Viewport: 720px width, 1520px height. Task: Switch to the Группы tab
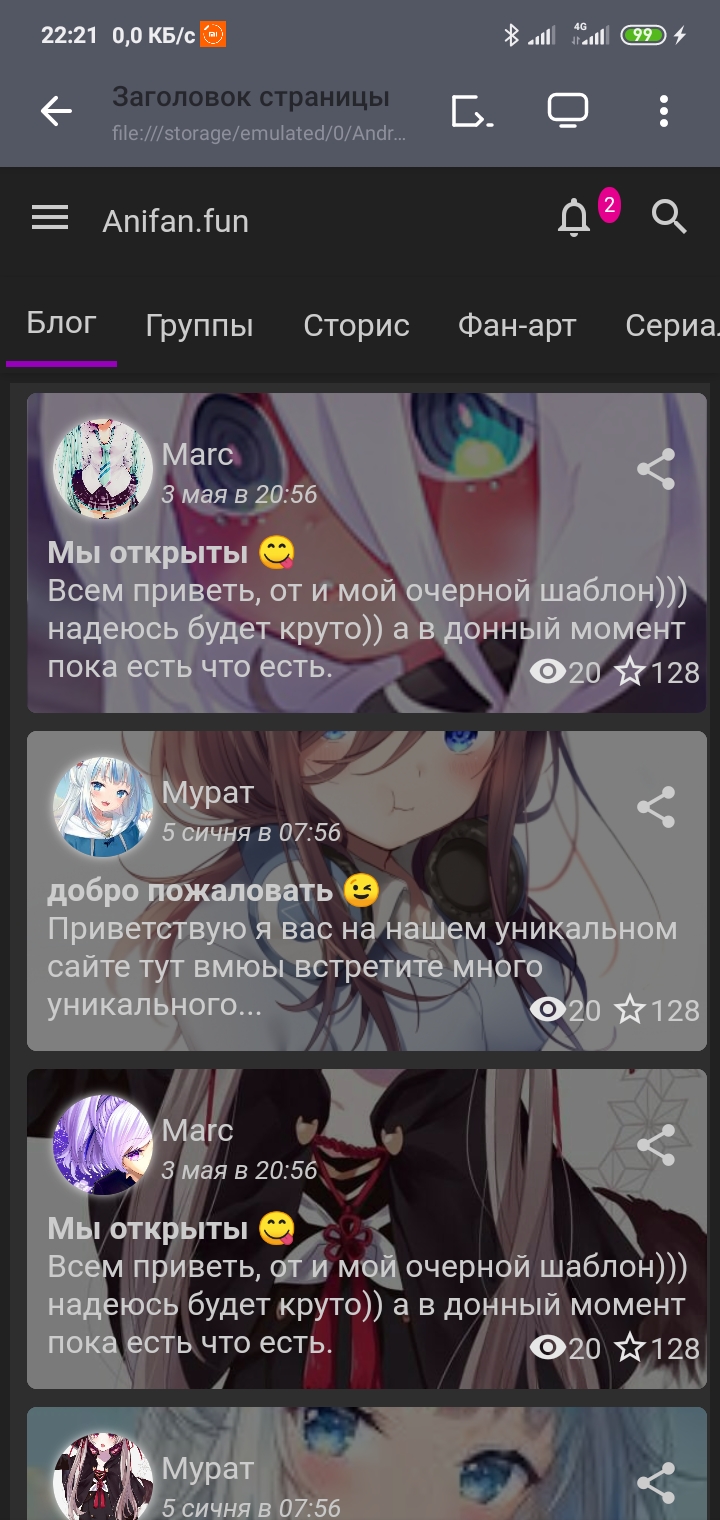tap(199, 326)
